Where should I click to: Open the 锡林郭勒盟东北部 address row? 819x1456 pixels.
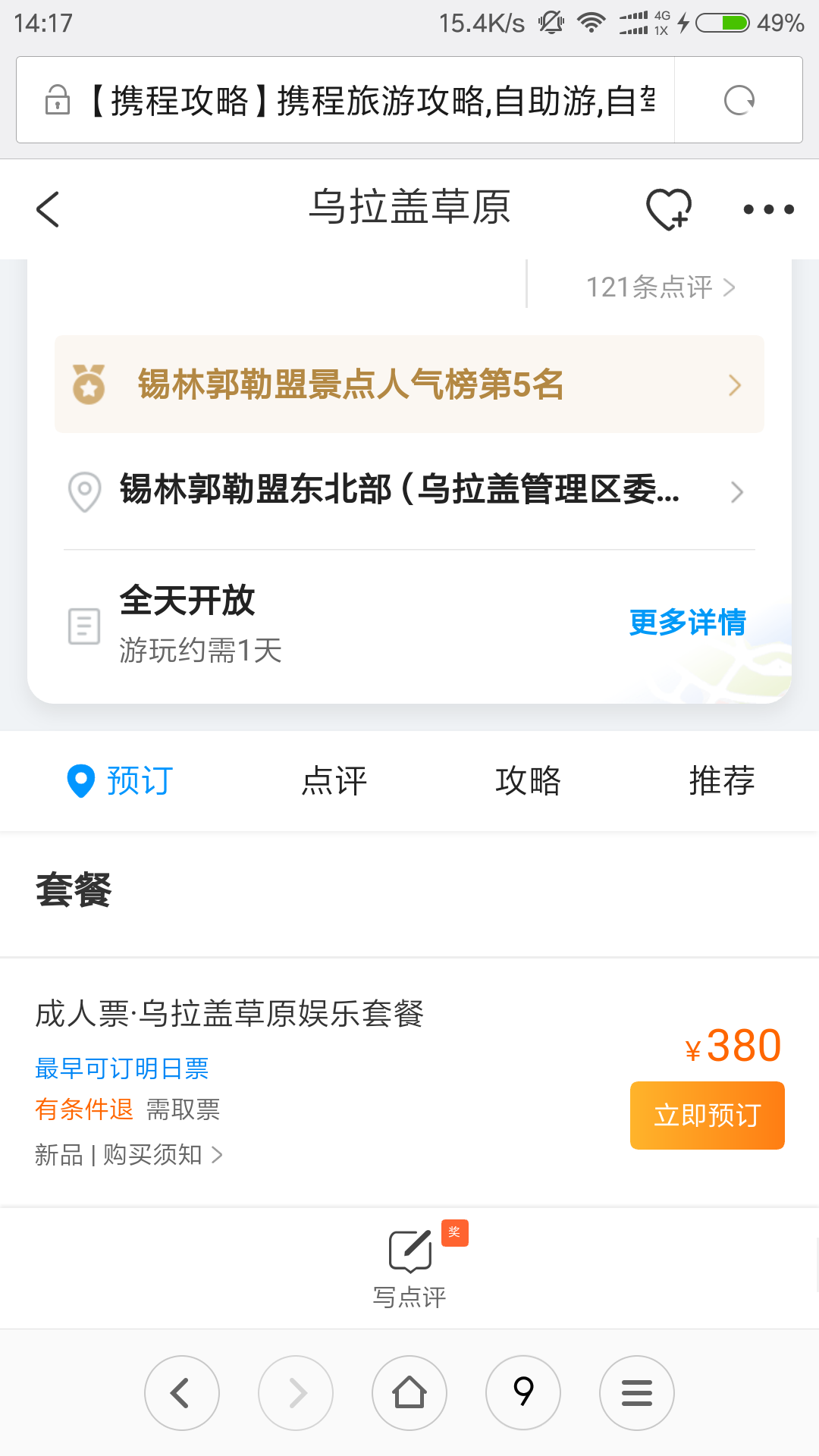(409, 491)
